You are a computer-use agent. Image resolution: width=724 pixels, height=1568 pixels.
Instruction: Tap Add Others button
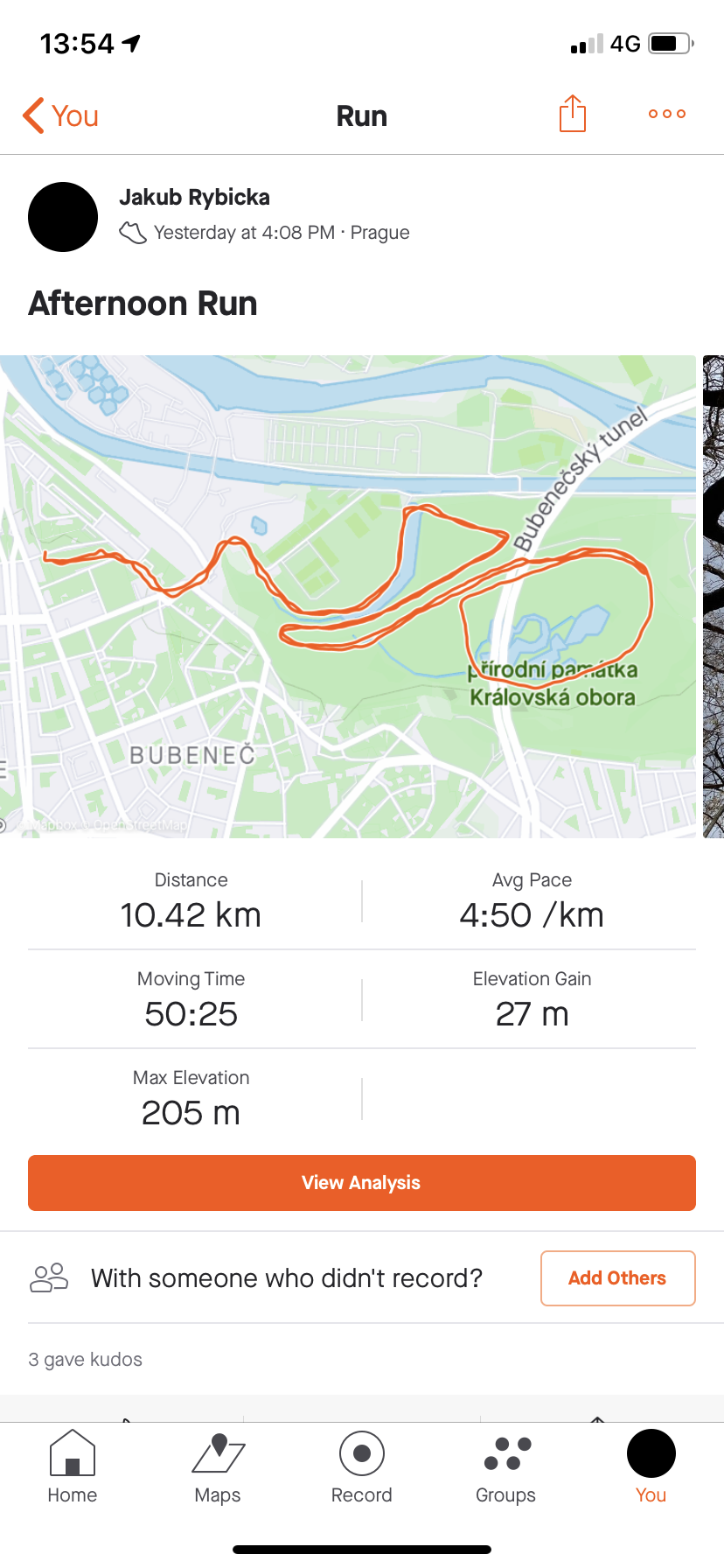tap(618, 1278)
